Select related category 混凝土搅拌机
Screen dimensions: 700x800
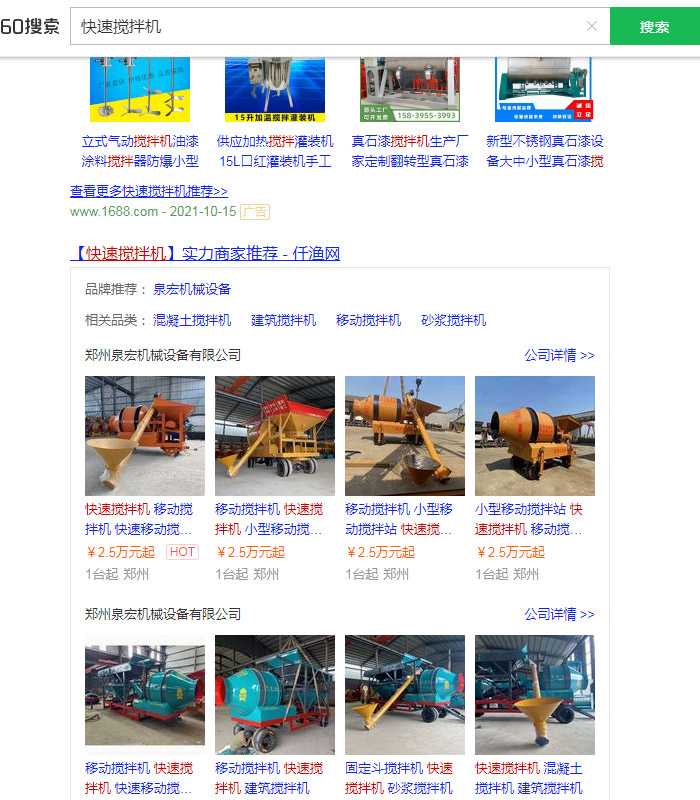point(191,320)
